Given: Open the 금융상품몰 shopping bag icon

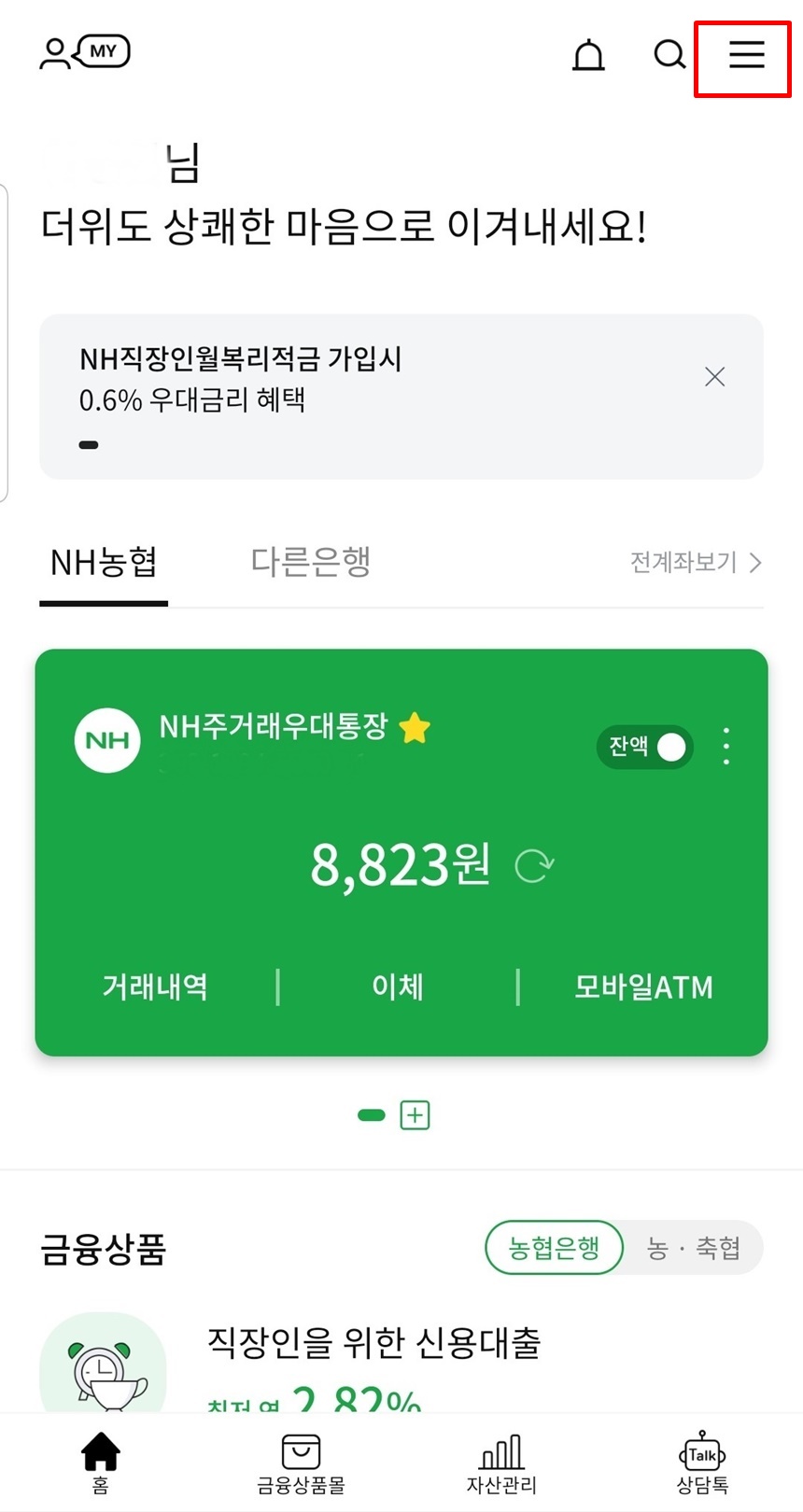Looking at the screenshot, I should coord(300,1461).
